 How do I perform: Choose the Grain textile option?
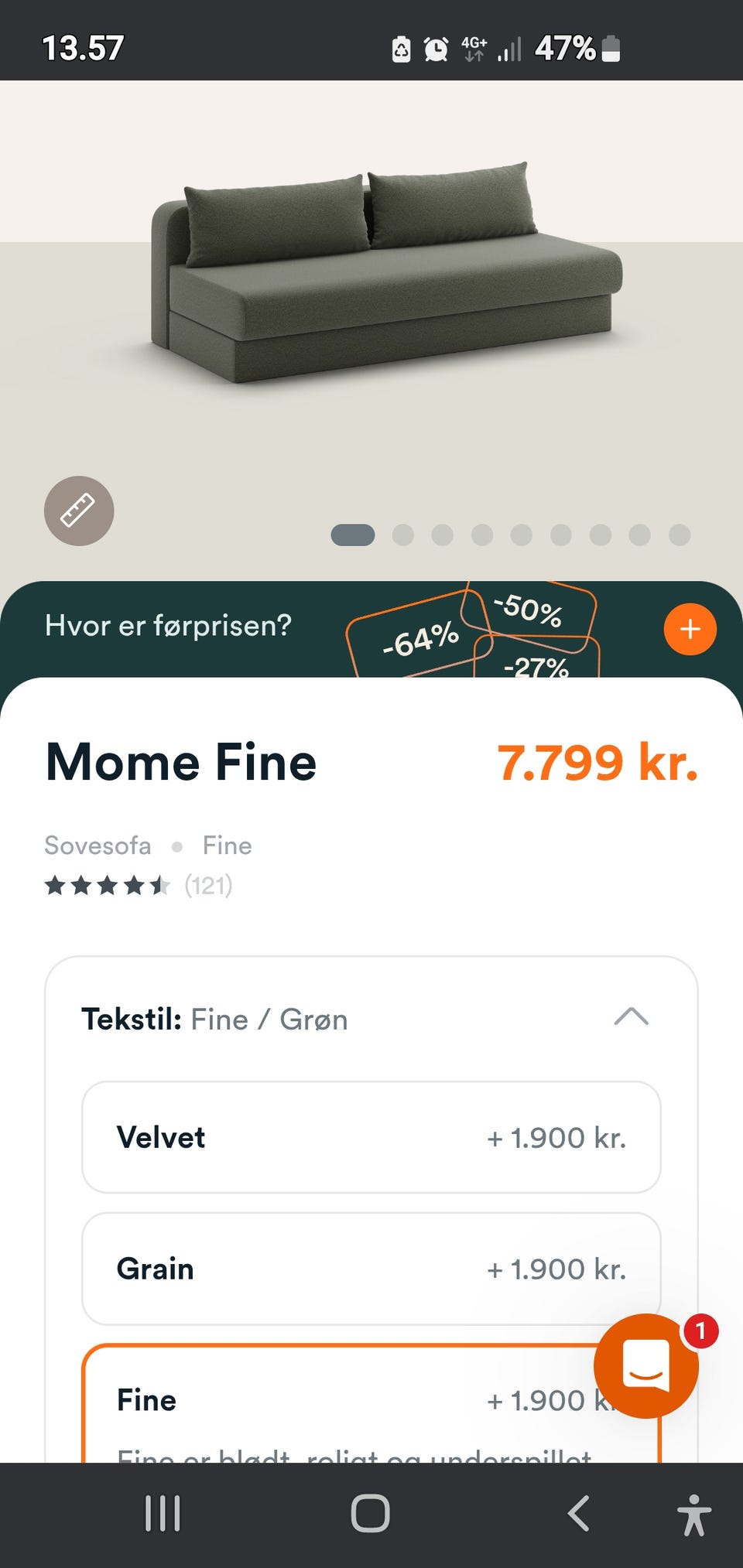pyautogui.click(x=371, y=1269)
